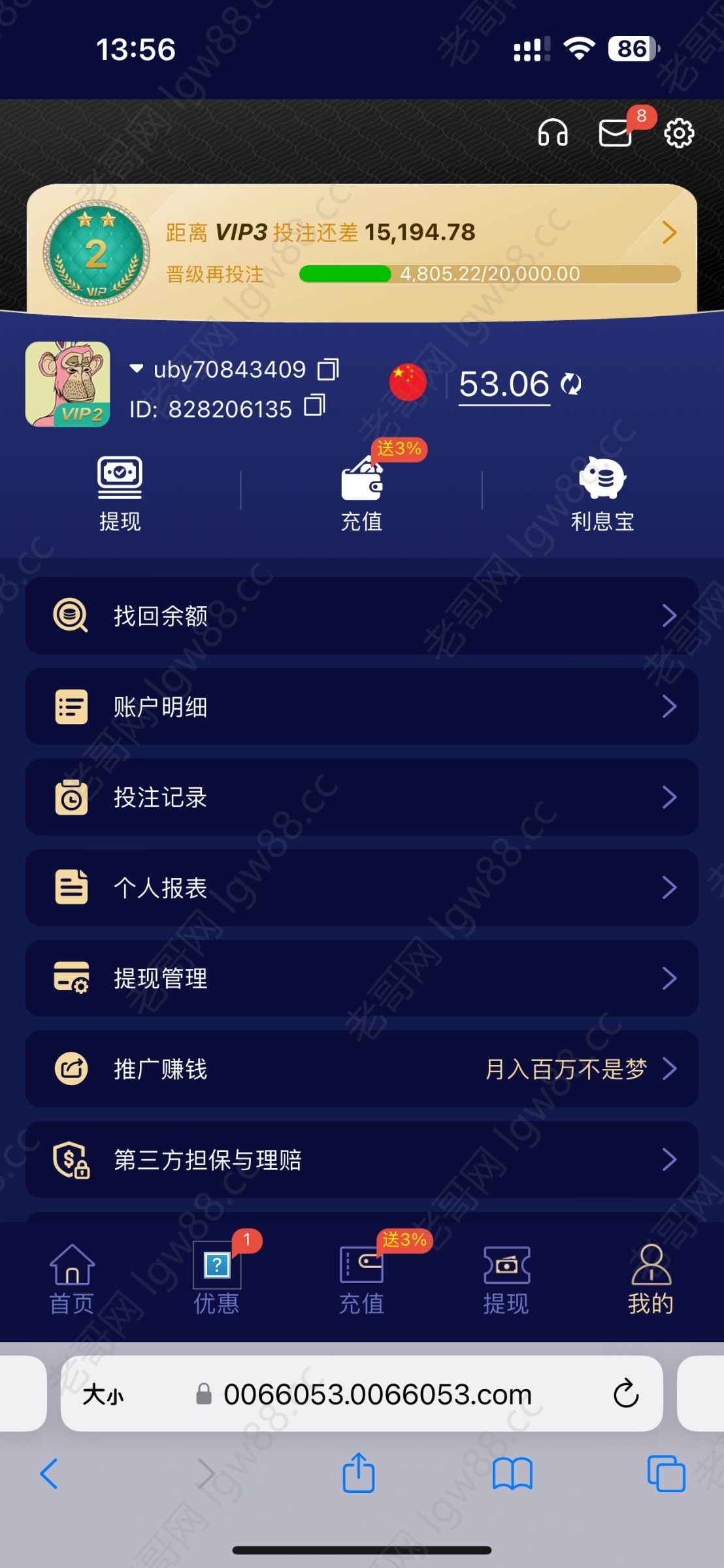The image size is (724, 1568).
Task: Tap 充值 wallet under the profile balance
Action: (x=361, y=493)
